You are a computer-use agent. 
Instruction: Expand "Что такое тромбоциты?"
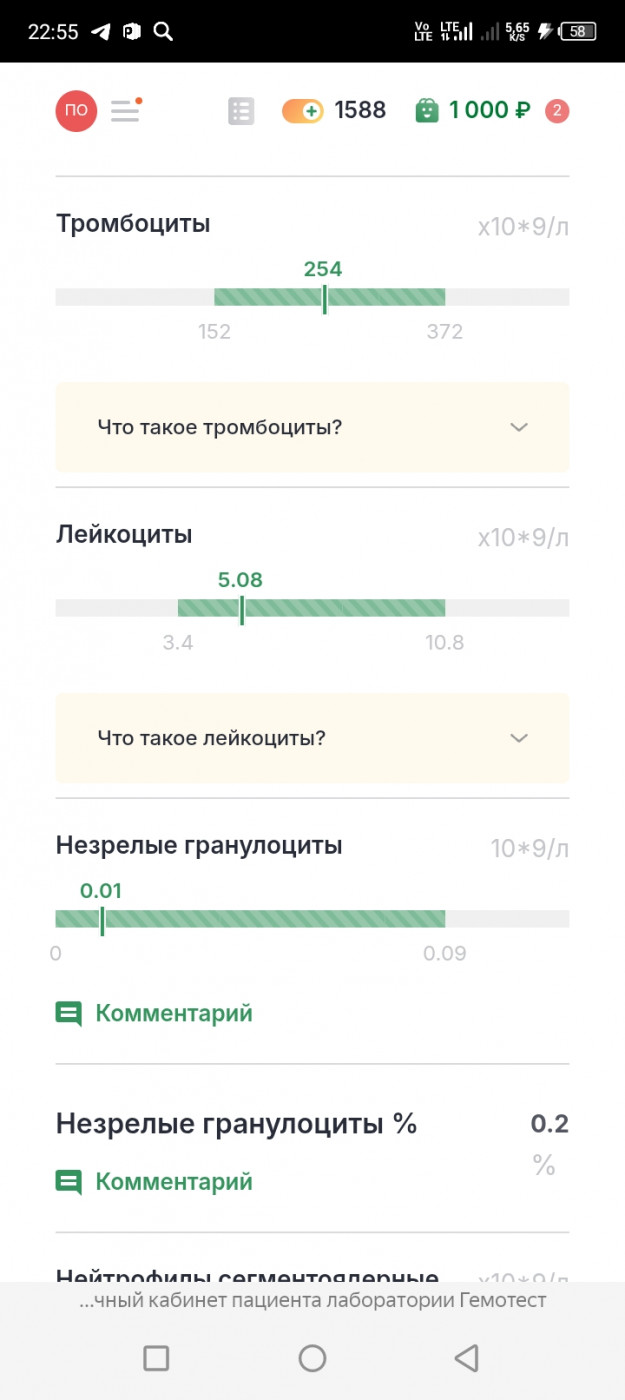pos(312,427)
